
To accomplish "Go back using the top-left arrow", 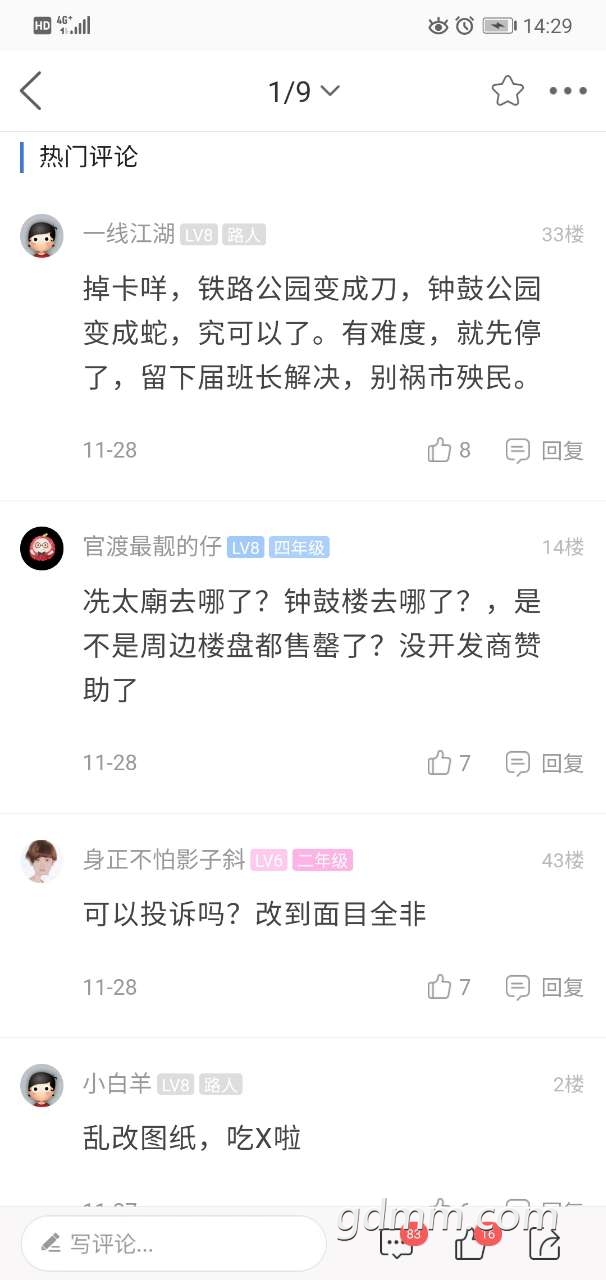I will (31, 91).
